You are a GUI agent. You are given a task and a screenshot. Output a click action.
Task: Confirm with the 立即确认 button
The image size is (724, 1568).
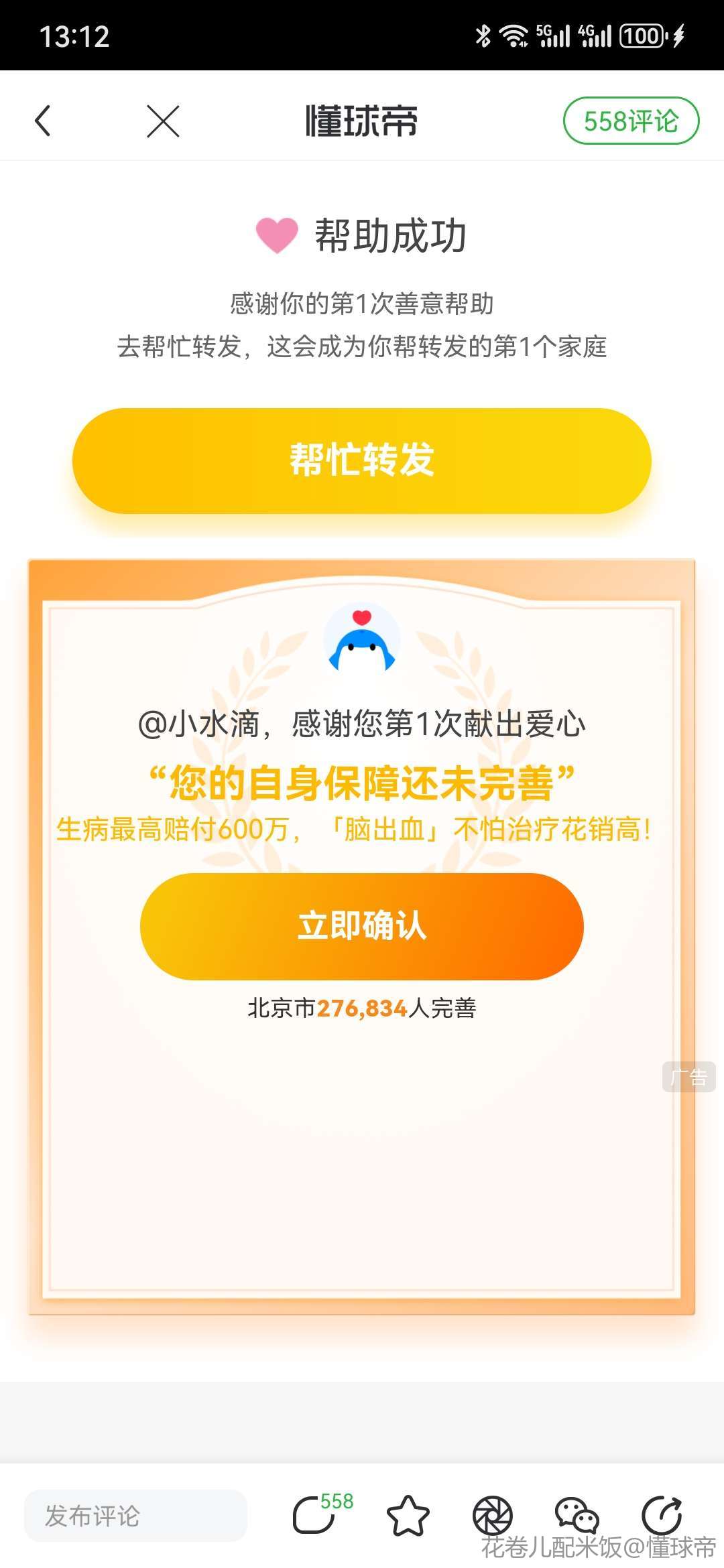click(x=362, y=926)
